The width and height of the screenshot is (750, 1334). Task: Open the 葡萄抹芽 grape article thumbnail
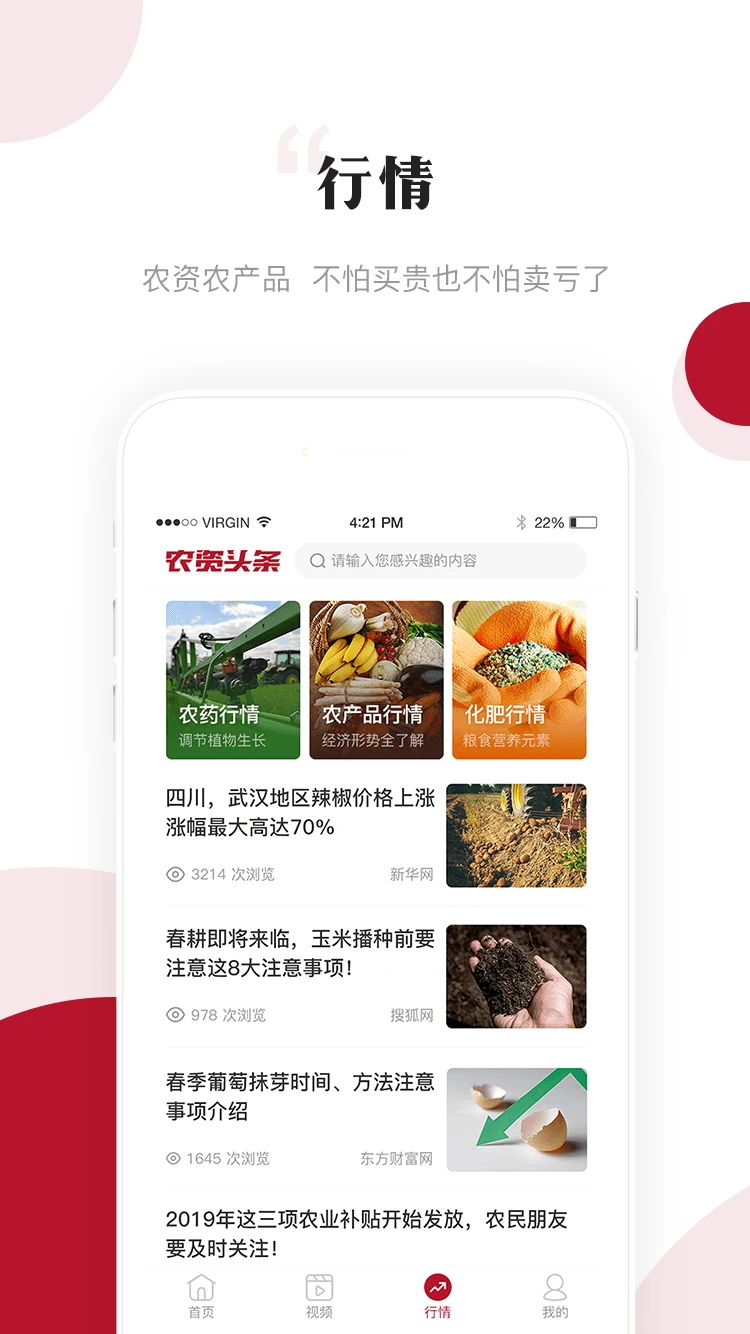point(516,1119)
